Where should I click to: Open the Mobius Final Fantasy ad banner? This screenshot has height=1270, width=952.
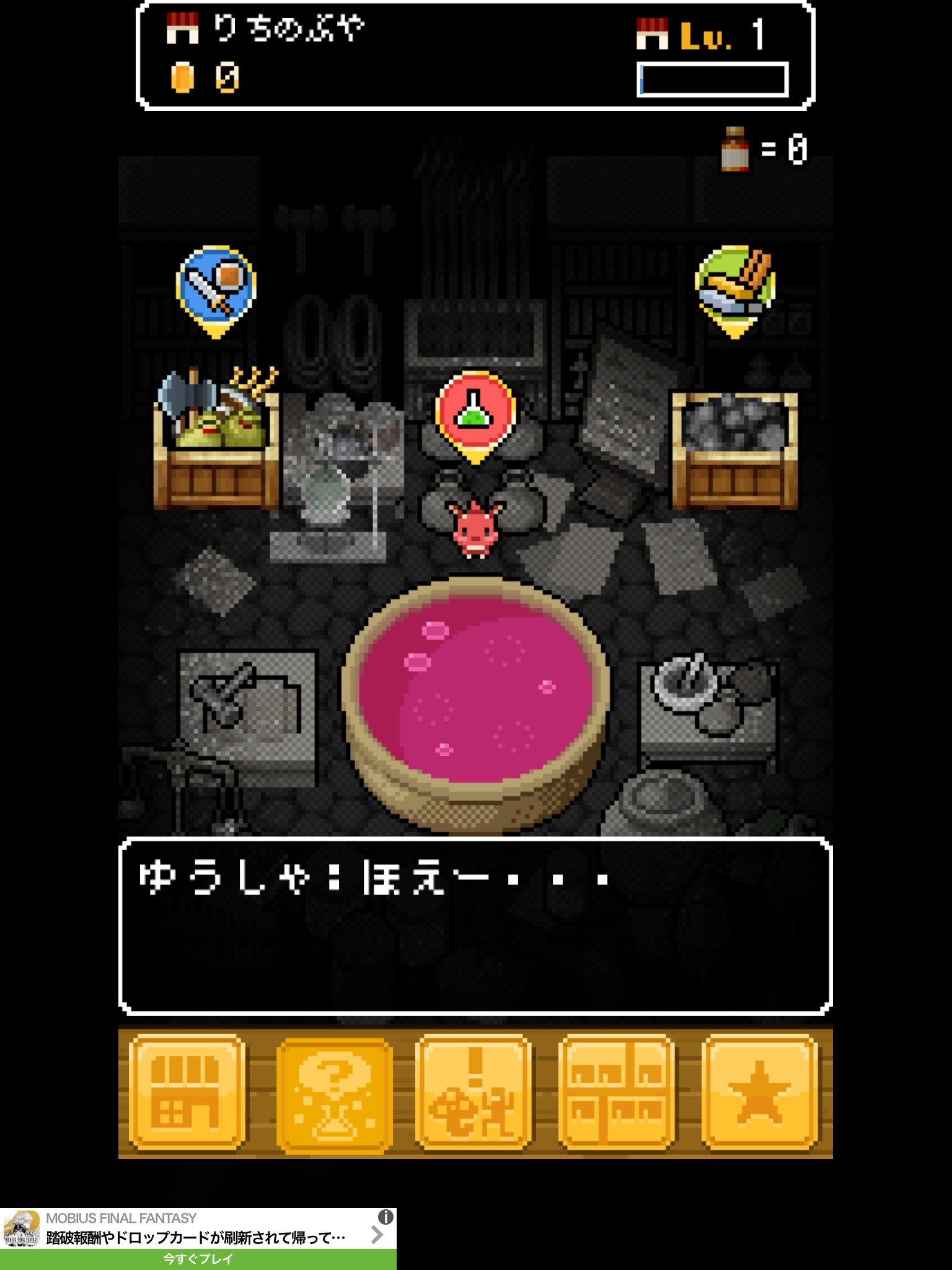(198, 1230)
